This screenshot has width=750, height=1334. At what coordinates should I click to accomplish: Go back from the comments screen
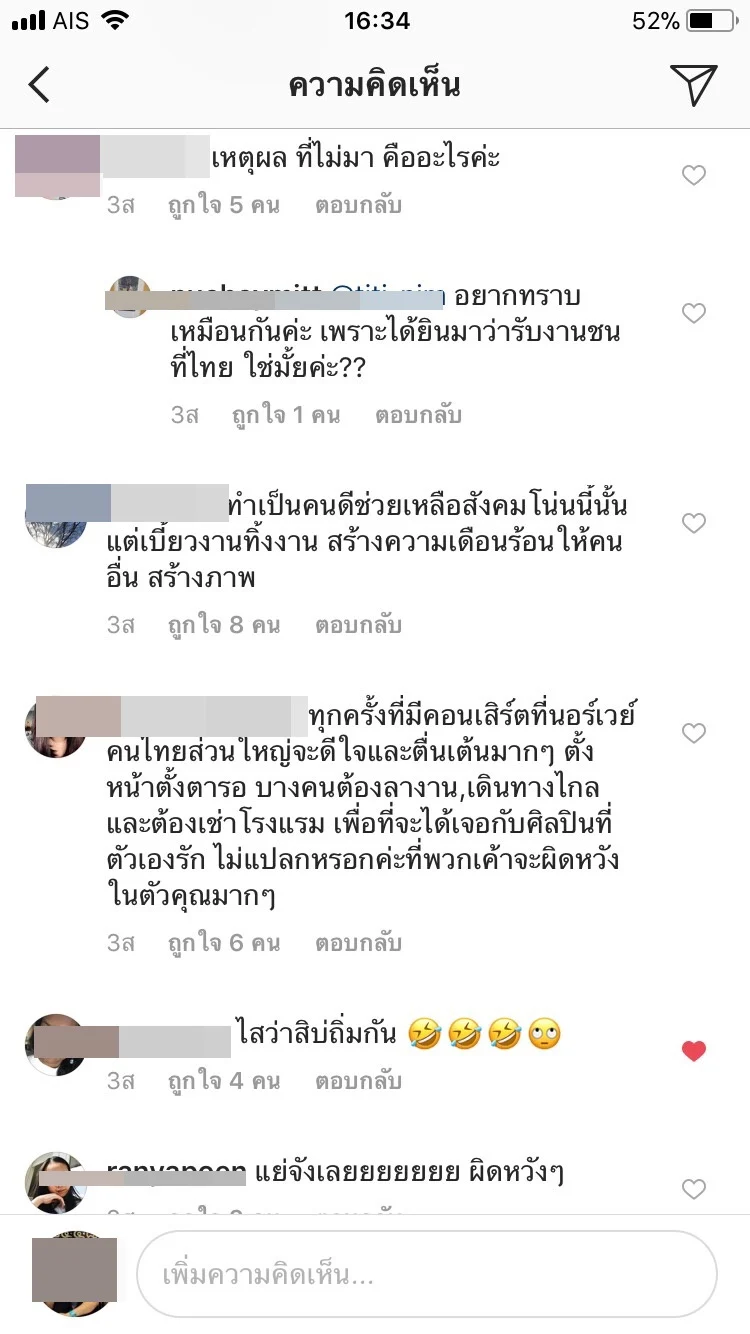[x=38, y=86]
